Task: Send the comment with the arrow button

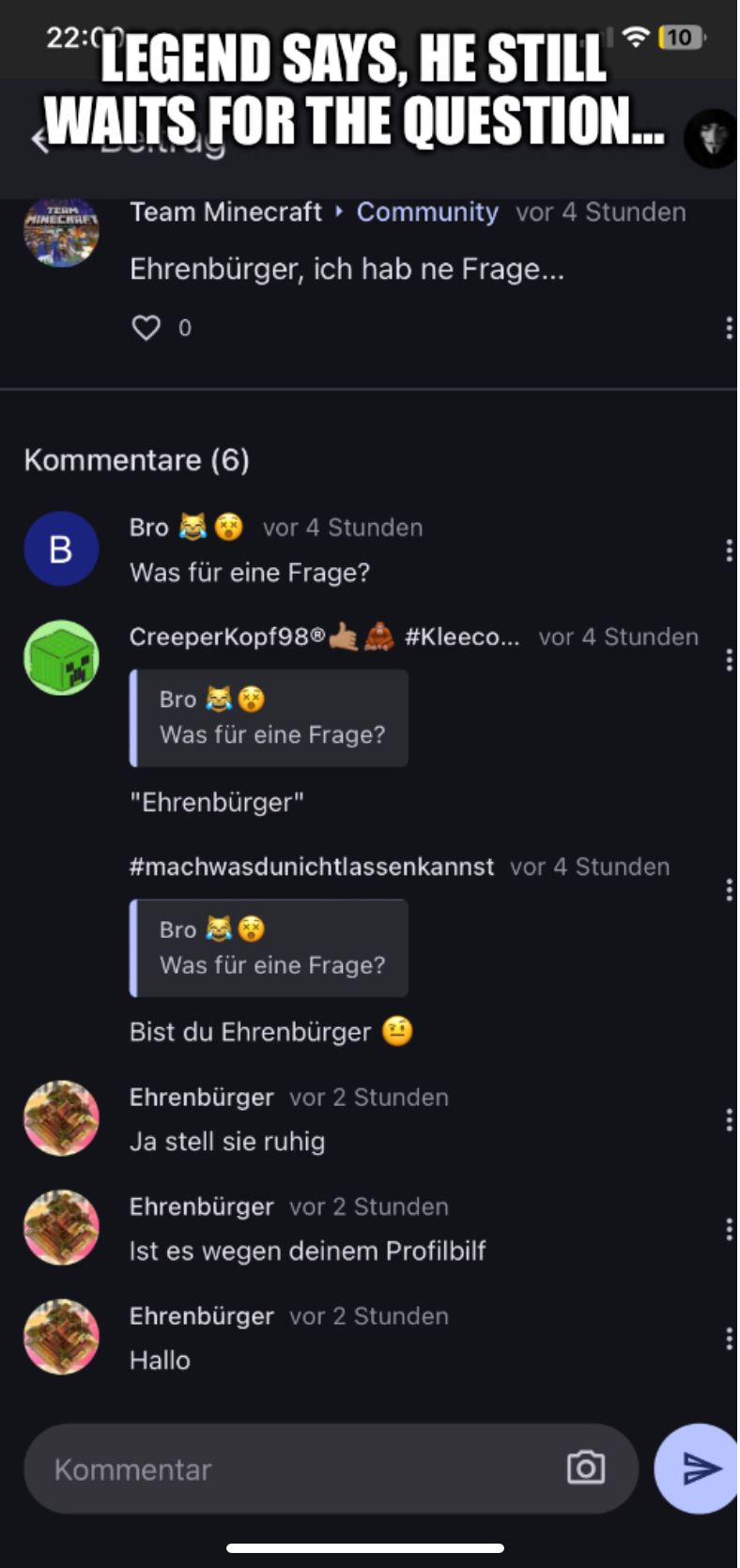Action: click(699, 1468)
